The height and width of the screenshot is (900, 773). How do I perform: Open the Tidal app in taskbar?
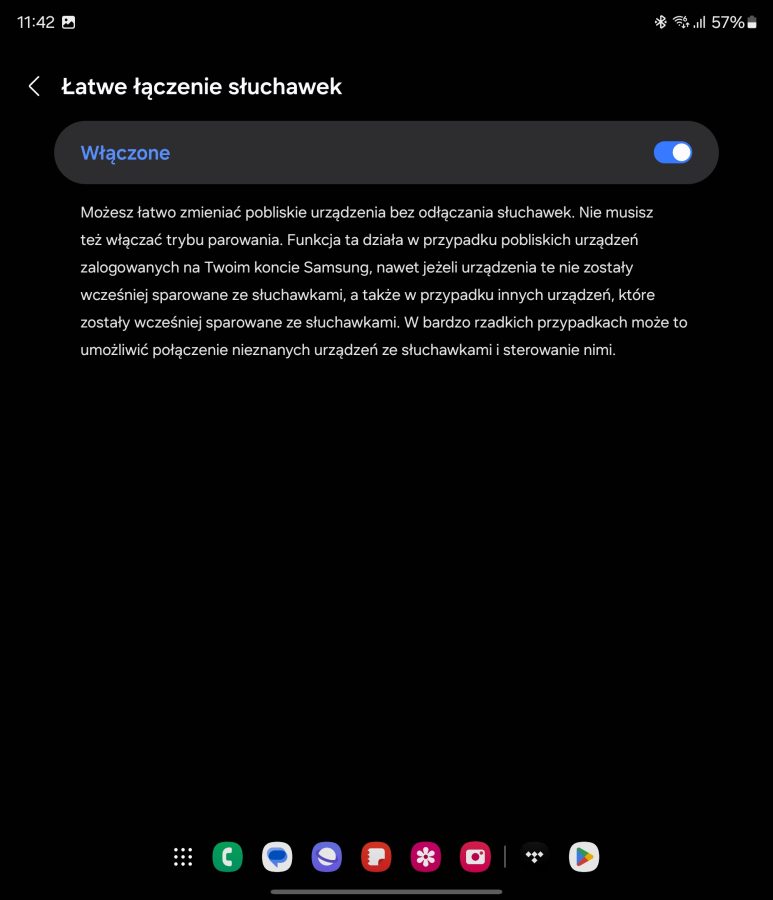tap(535, 857)
